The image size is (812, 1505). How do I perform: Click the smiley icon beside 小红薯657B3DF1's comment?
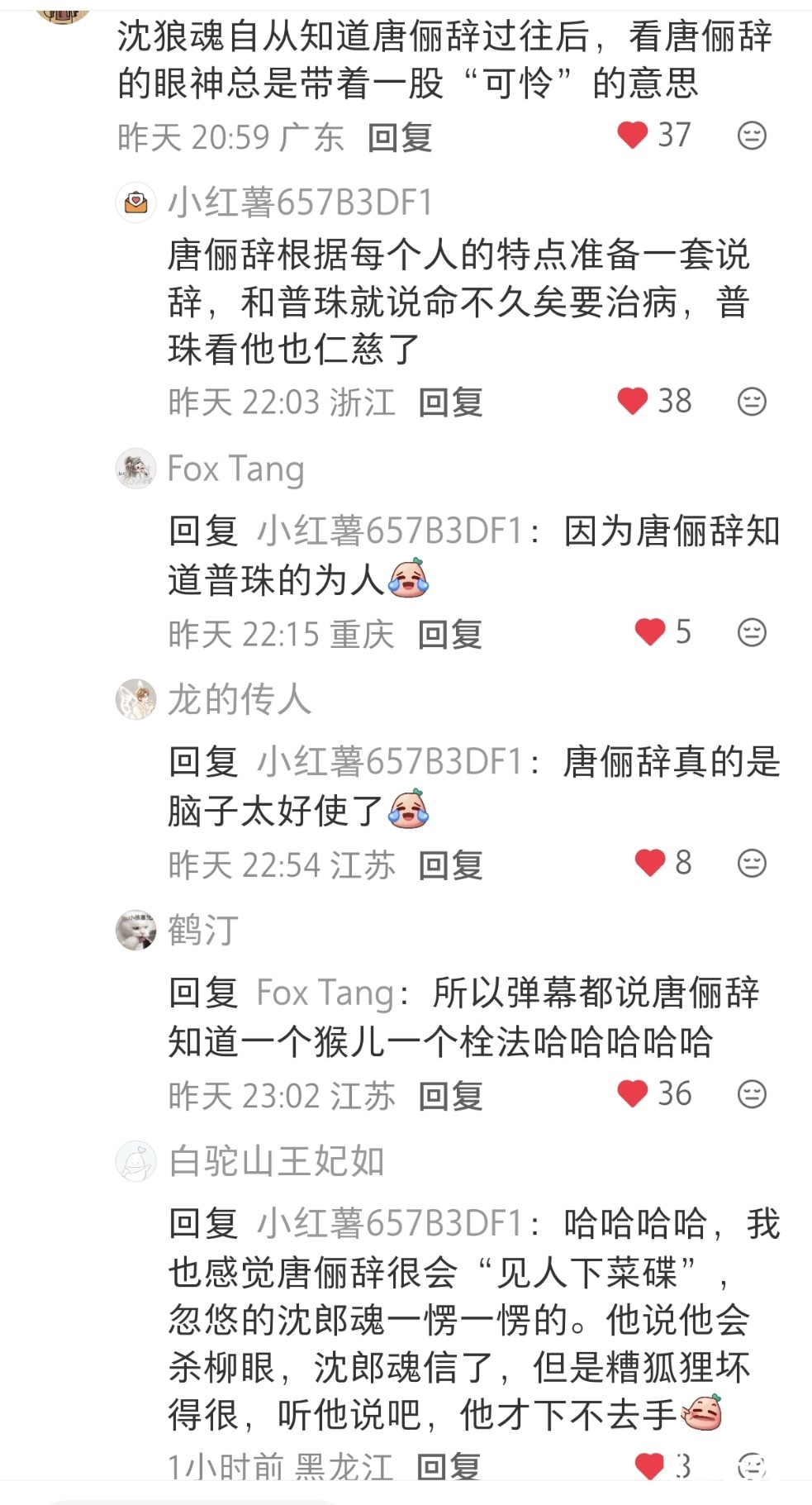coord(750,402)
